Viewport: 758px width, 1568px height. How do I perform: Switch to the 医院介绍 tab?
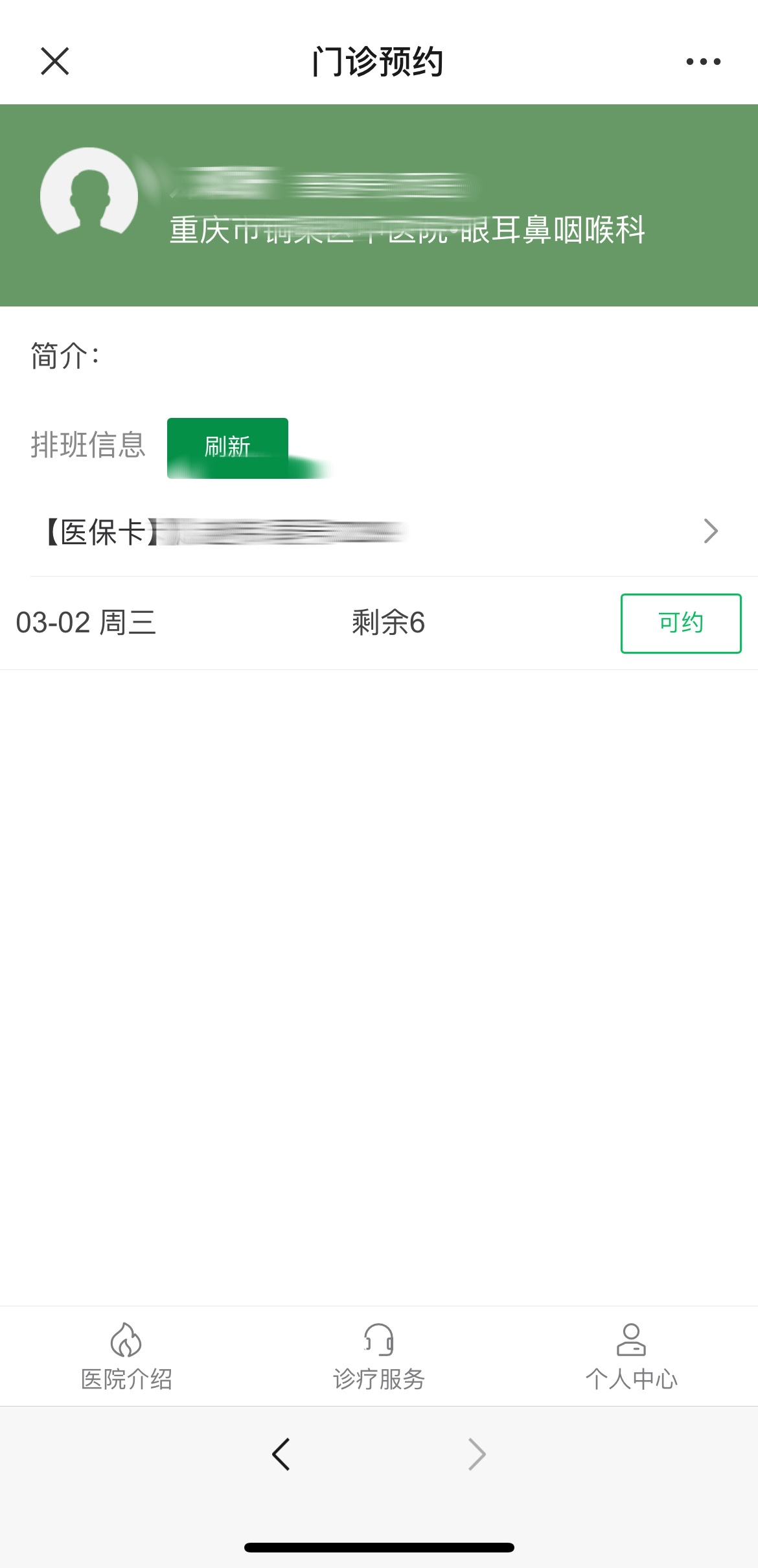click(126, 1357)
